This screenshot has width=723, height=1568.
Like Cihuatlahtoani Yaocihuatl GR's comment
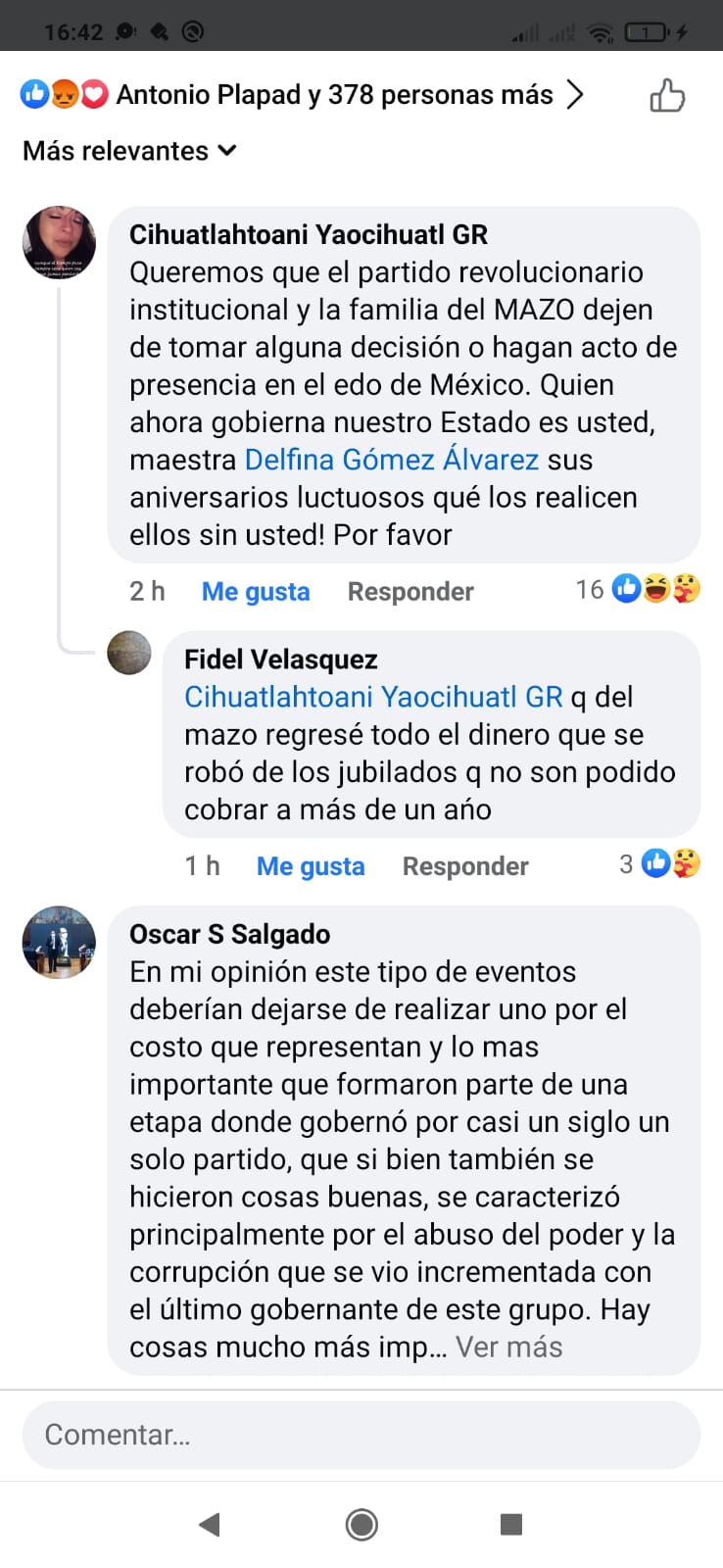pos(256,592)
